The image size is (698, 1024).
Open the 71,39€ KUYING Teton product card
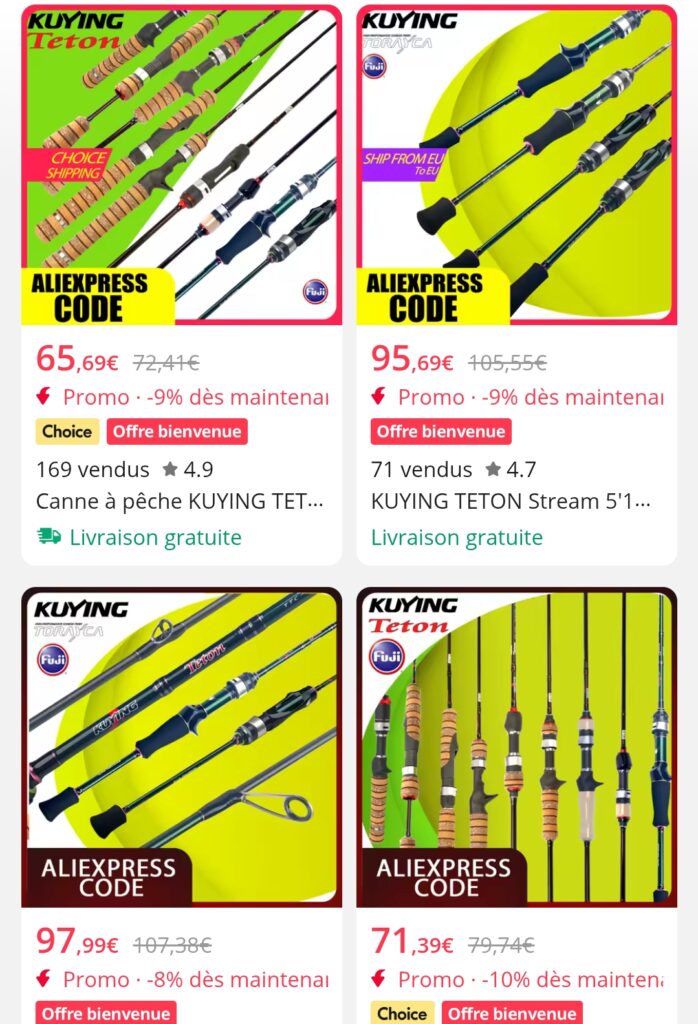[516, 748]
